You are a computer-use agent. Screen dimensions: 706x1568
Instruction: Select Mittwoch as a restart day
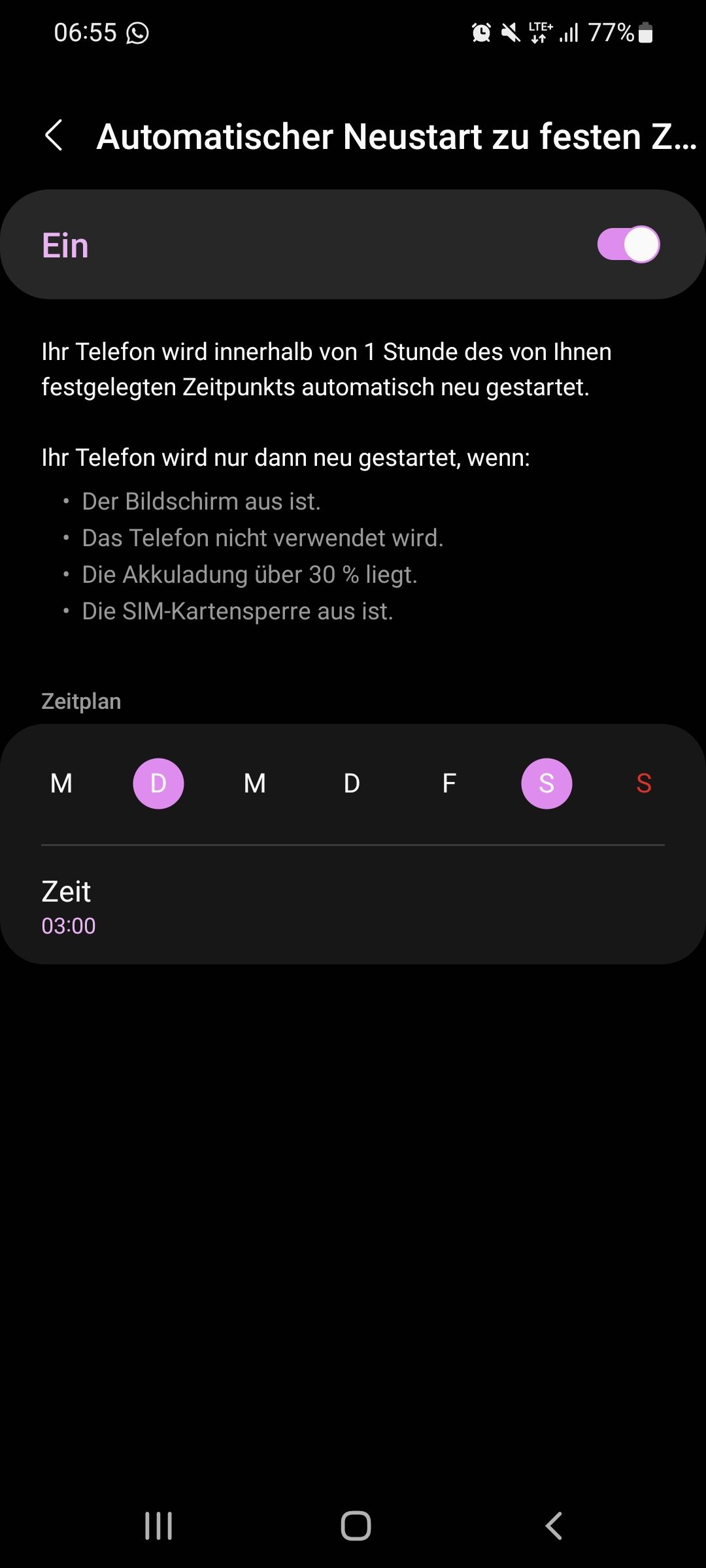(255, 784)
